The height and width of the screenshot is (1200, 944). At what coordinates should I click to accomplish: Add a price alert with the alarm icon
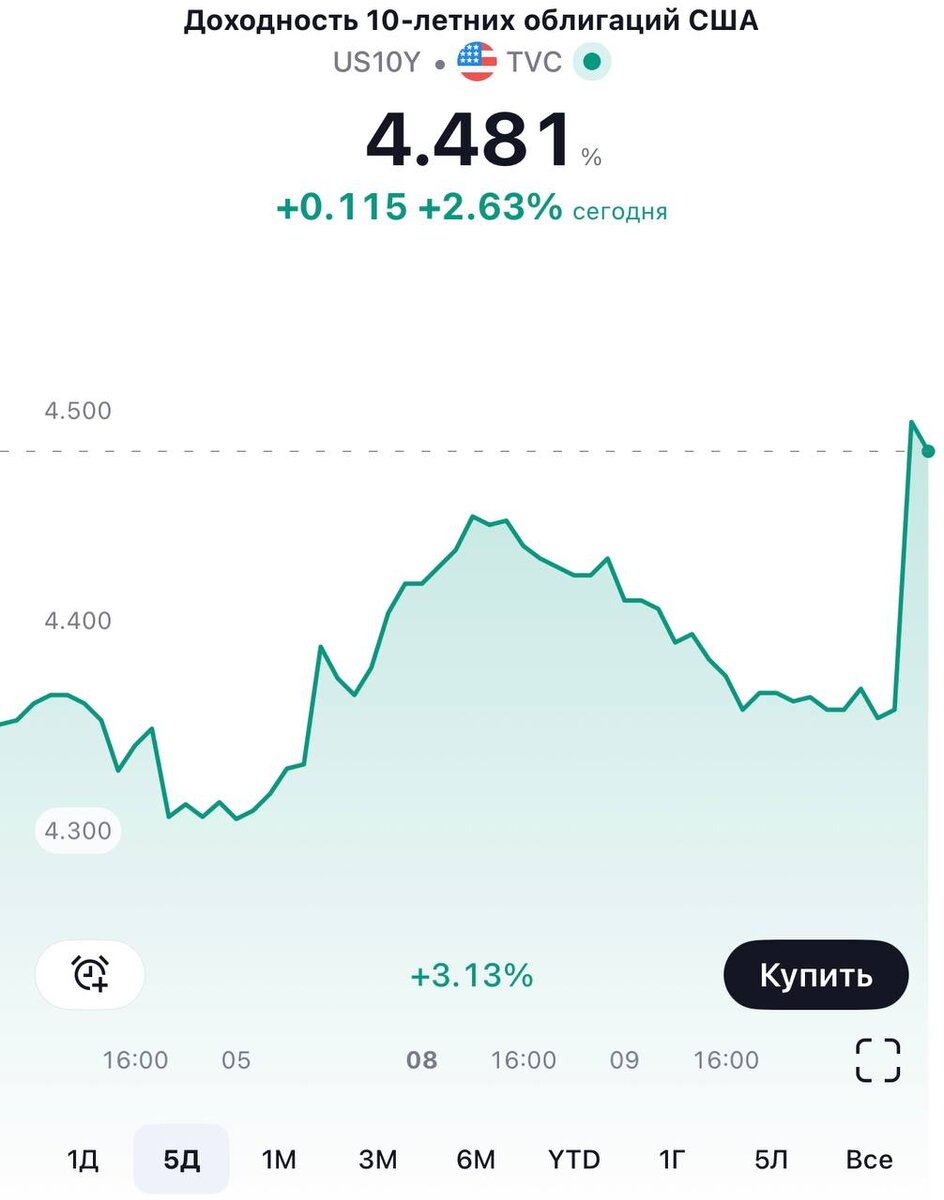pos(90,974)
